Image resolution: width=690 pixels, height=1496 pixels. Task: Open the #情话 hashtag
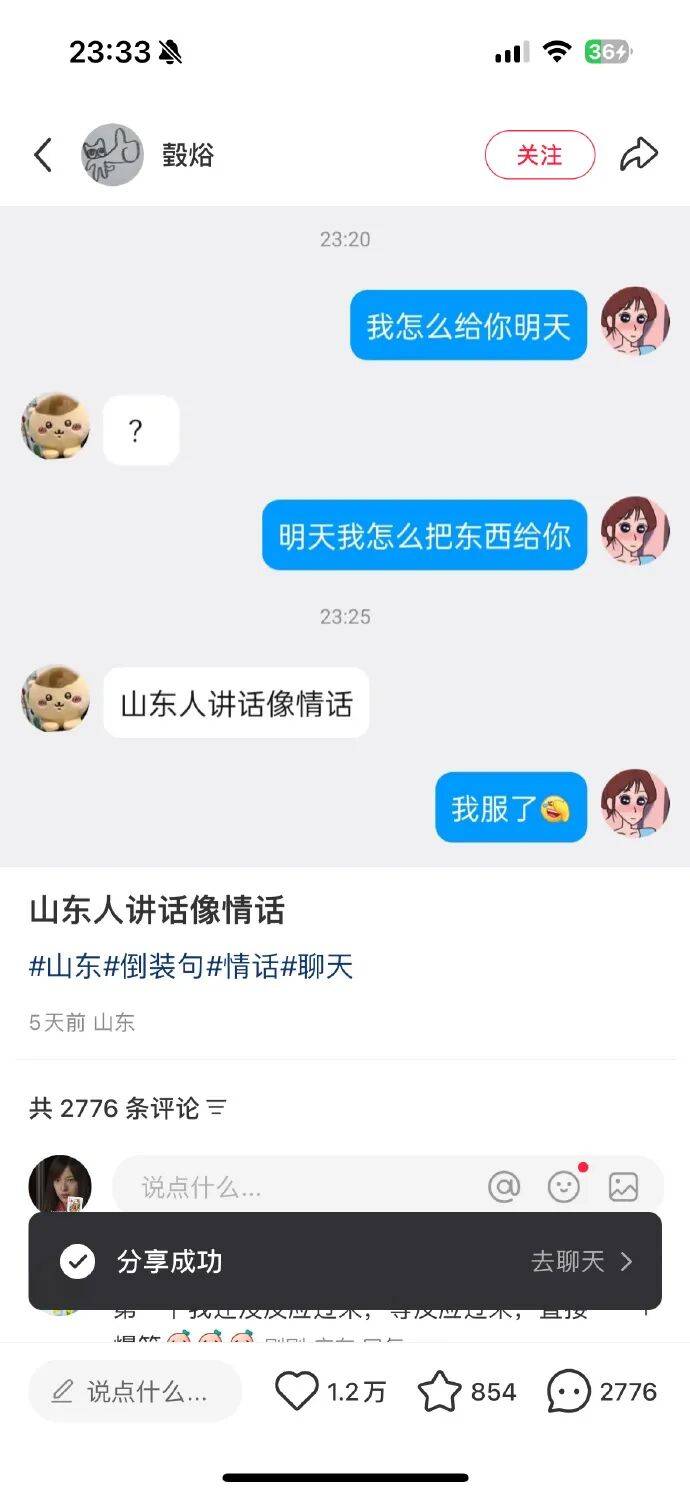tap(243, 966)
